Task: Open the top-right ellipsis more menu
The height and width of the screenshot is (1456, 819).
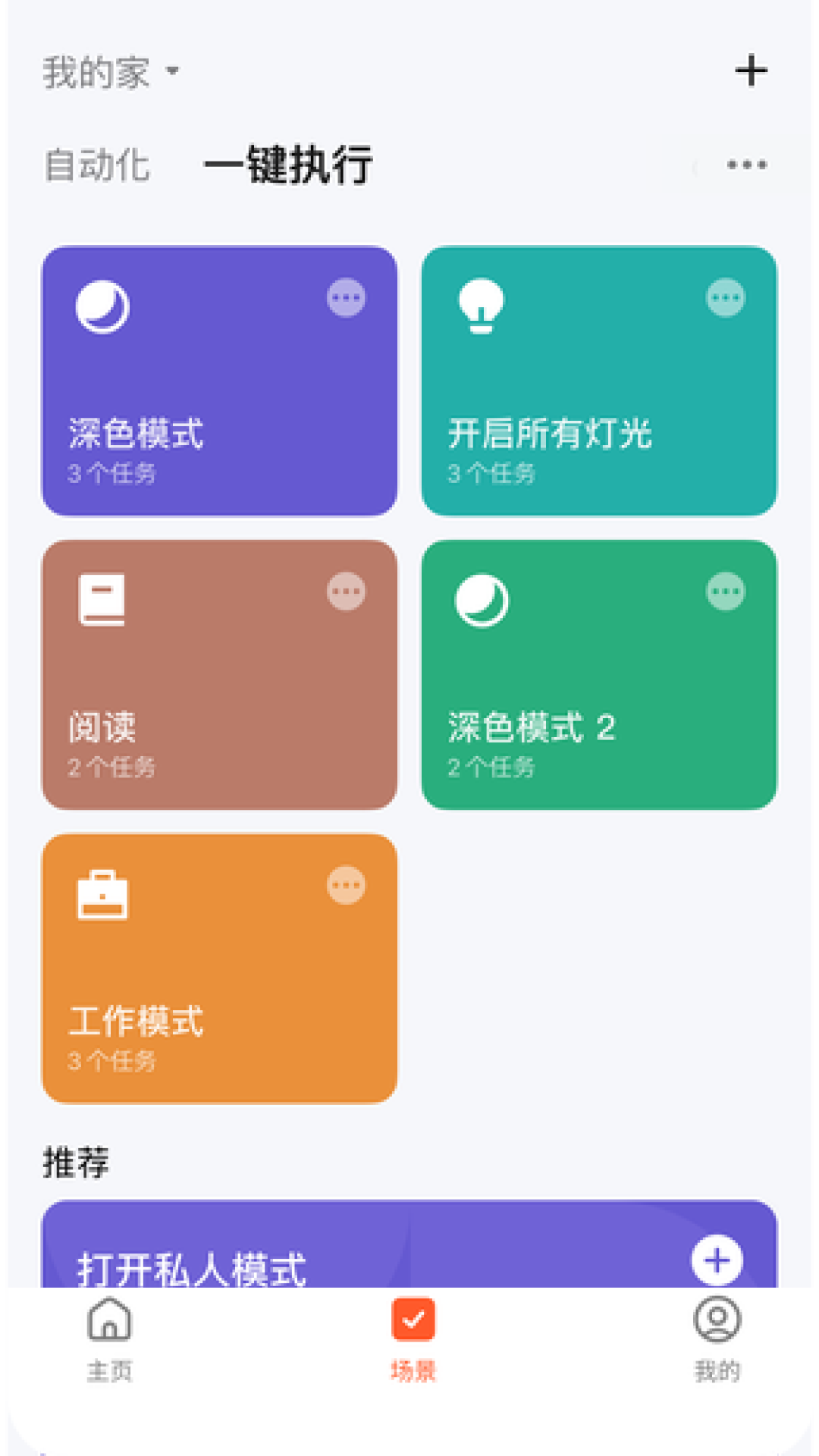Action: [x=746, y=164]
